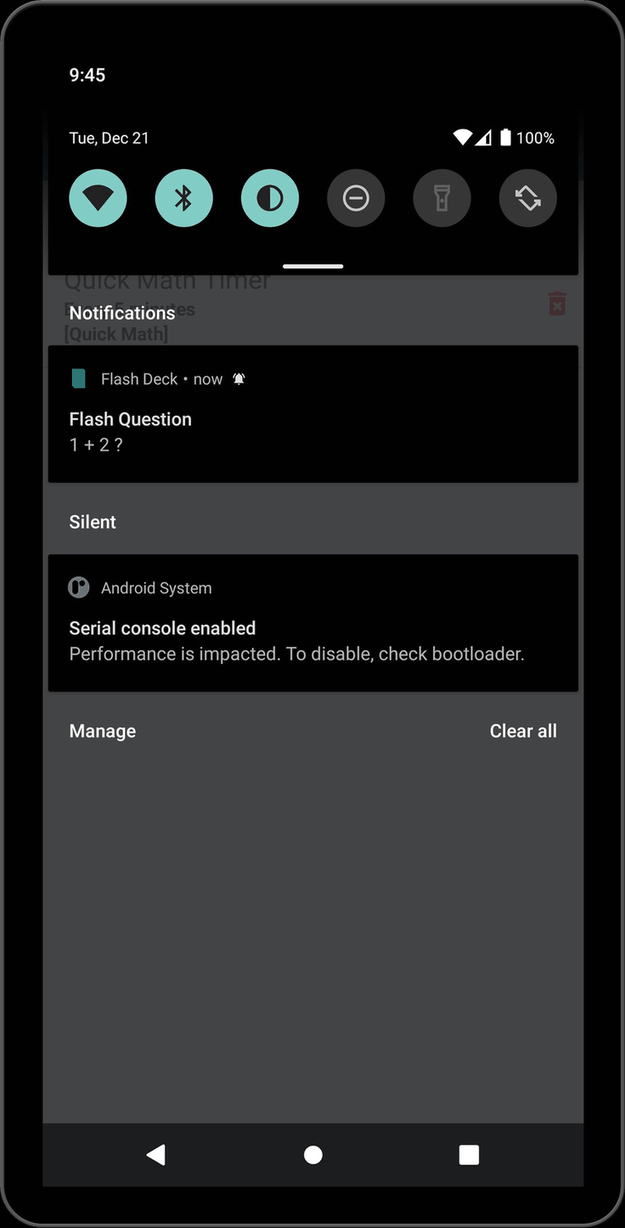This screenshot has width=625, height=1228.
Task: Toggle the dark theme quick setting
Action: click(x=270, y=198)
